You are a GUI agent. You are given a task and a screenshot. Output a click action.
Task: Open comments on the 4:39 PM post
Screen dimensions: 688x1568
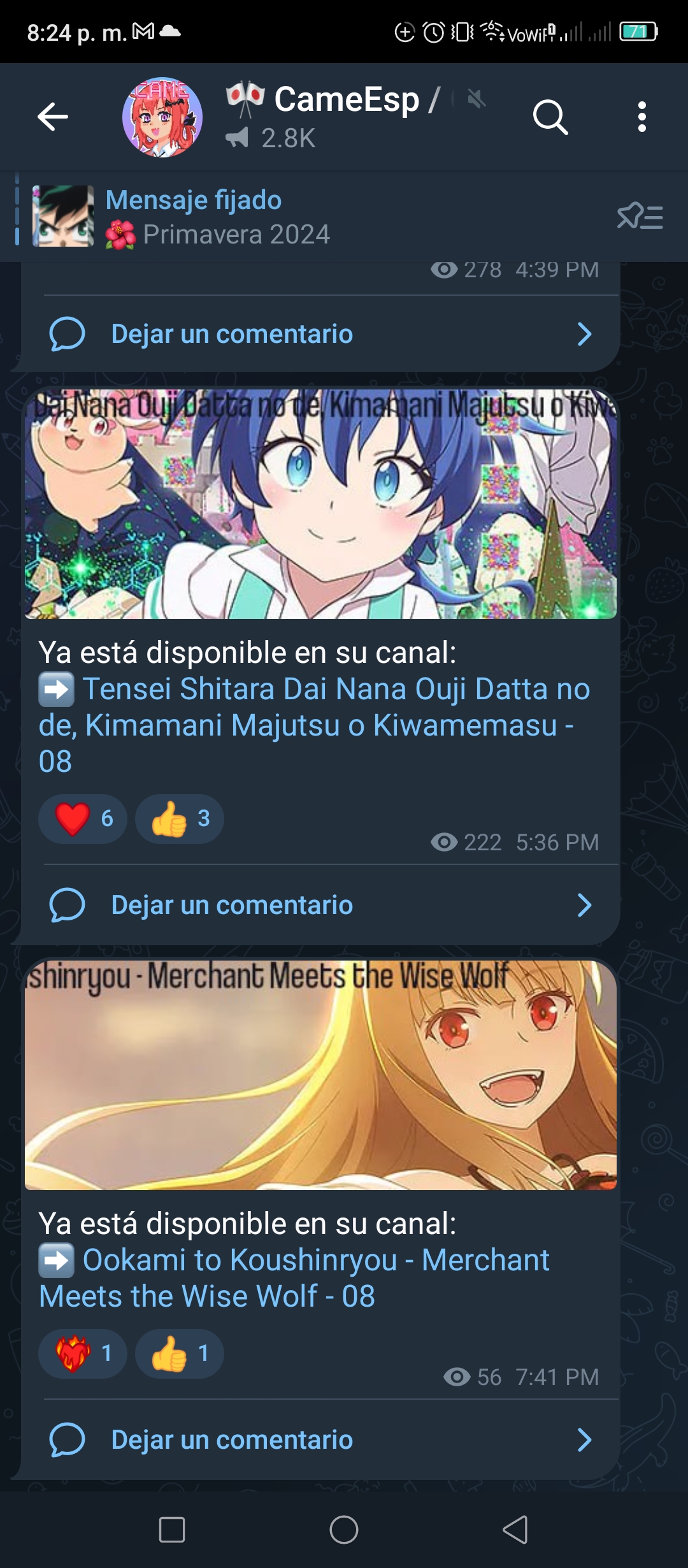point(320,334)
